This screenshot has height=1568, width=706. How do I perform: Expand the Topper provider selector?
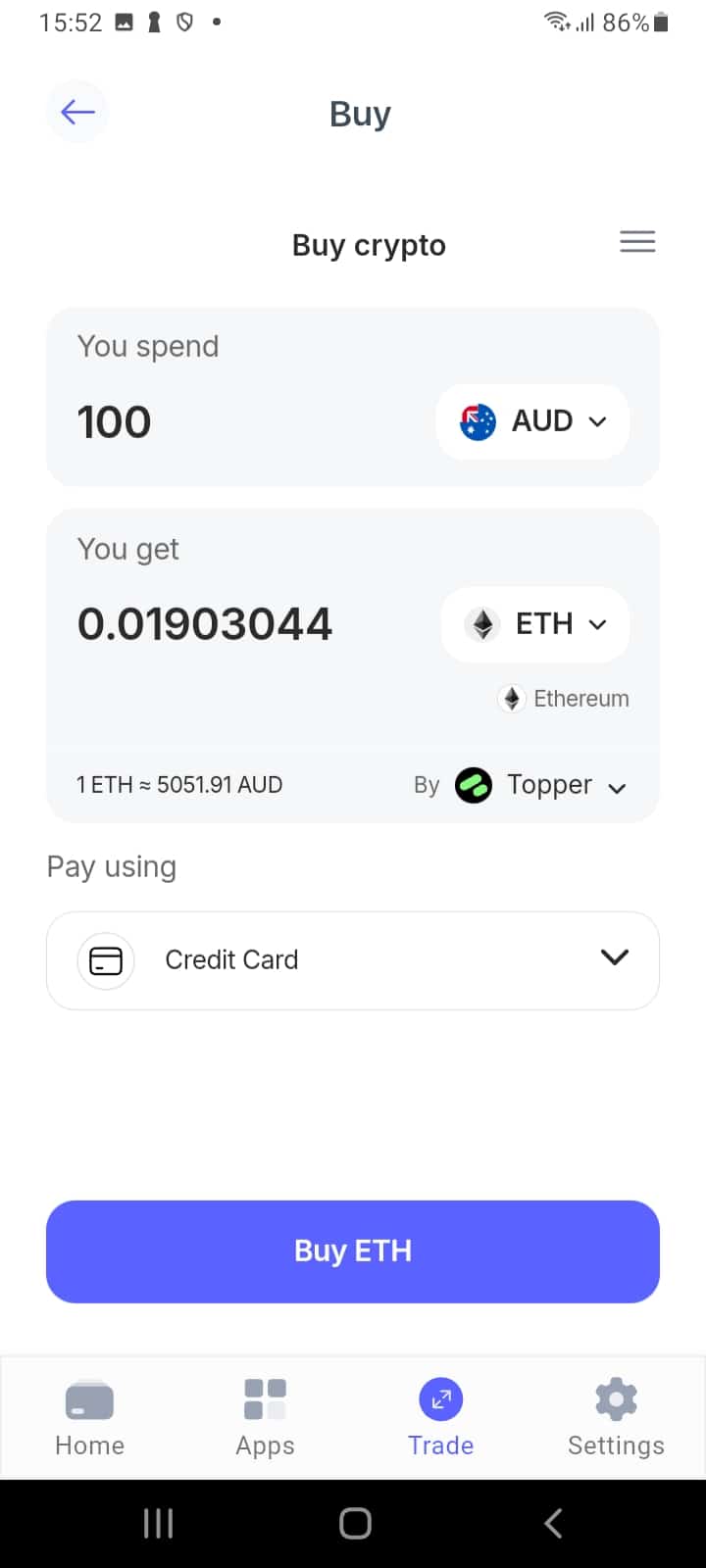click(617, 785)
